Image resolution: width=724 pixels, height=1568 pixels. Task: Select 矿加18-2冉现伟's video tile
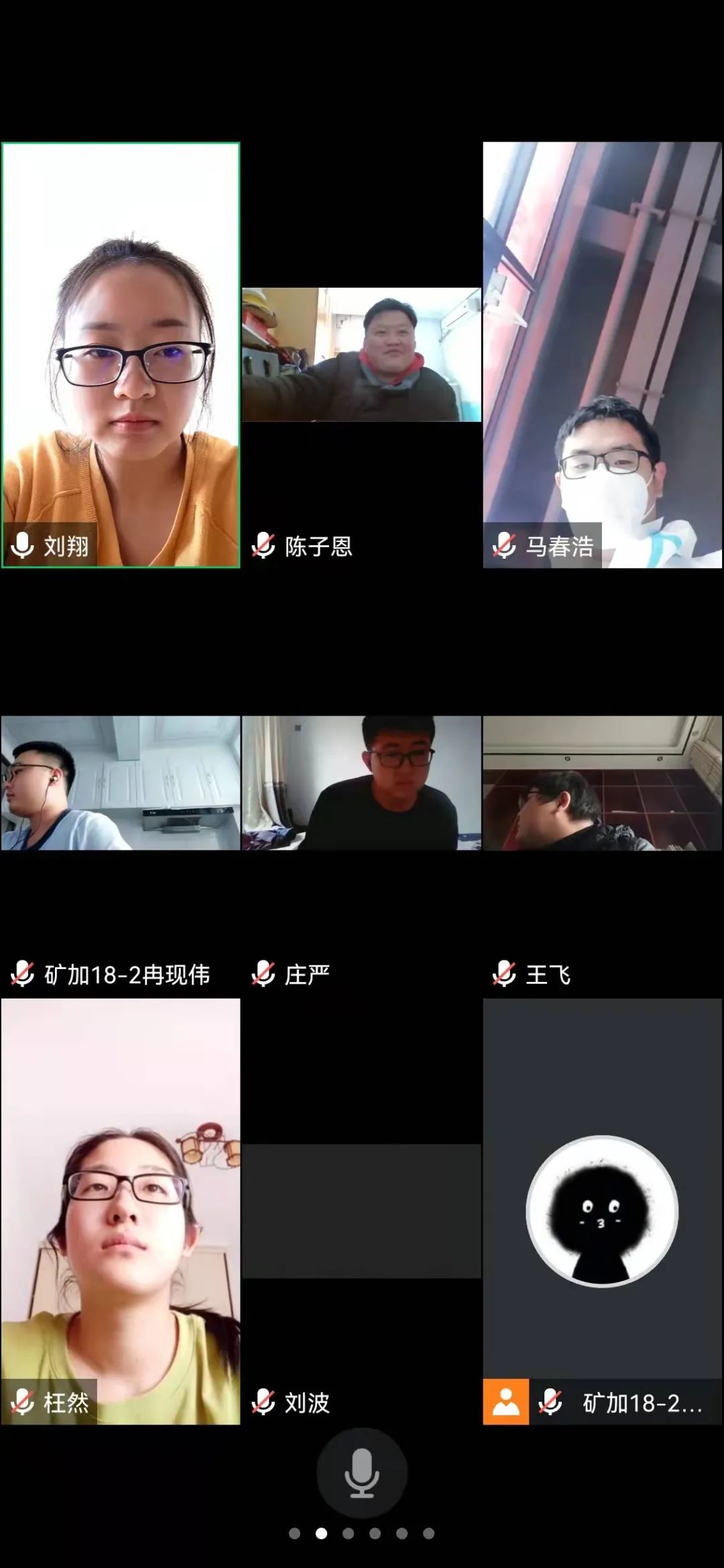(121, 783)
